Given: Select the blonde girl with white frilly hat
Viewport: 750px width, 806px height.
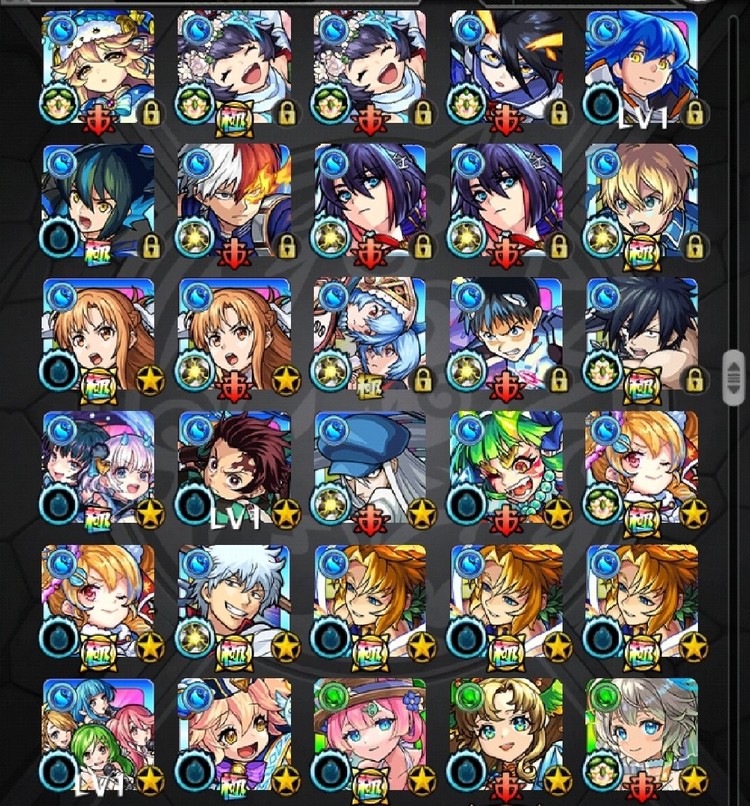Looking at the screenshot, I should [98, 65].
